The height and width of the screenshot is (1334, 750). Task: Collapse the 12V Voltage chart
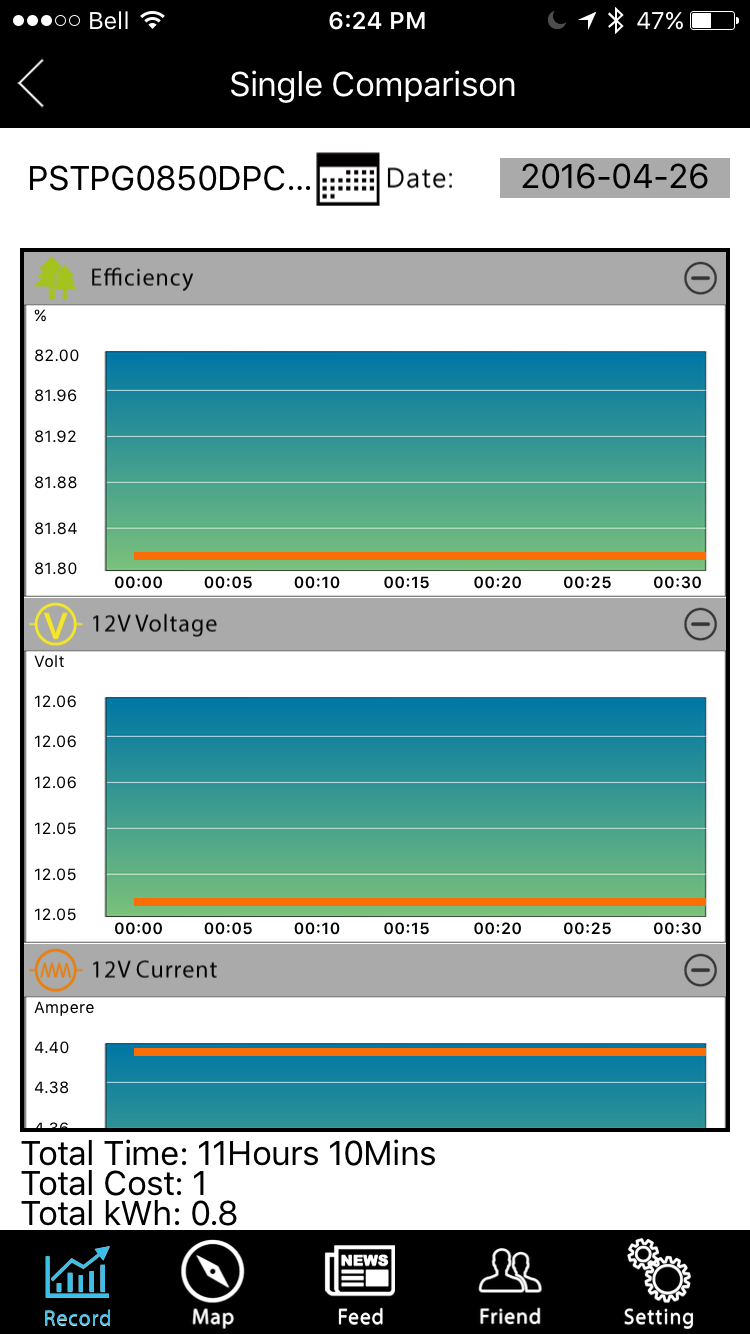pyautogui.click(x=700, y=624)
